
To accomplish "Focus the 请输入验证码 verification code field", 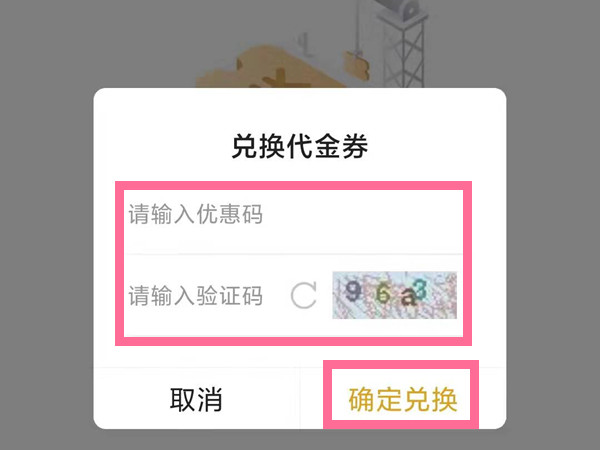I will pyautogui.click(x=200, y=296).
